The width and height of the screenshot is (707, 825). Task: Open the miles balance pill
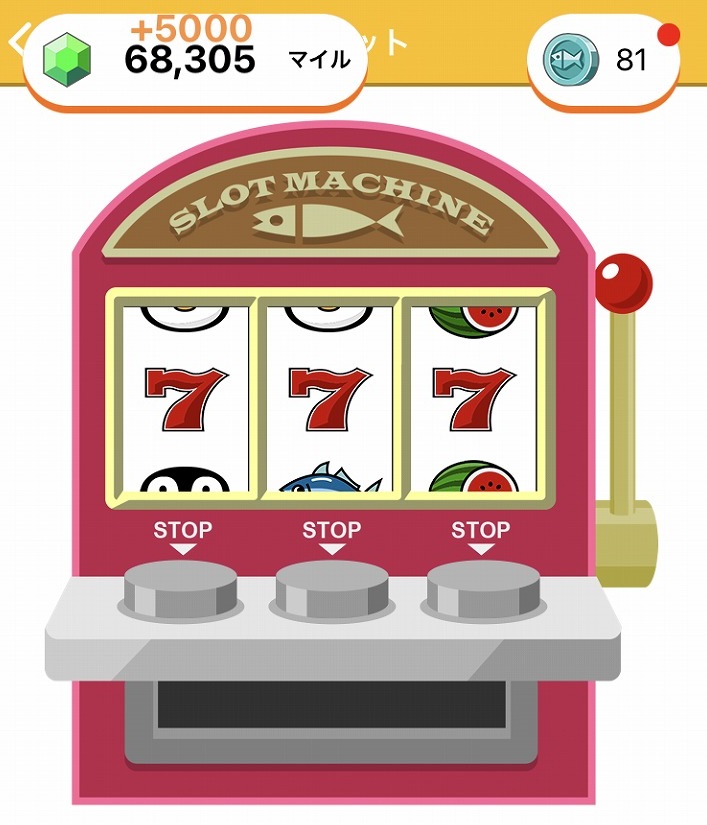coord(195,60)
